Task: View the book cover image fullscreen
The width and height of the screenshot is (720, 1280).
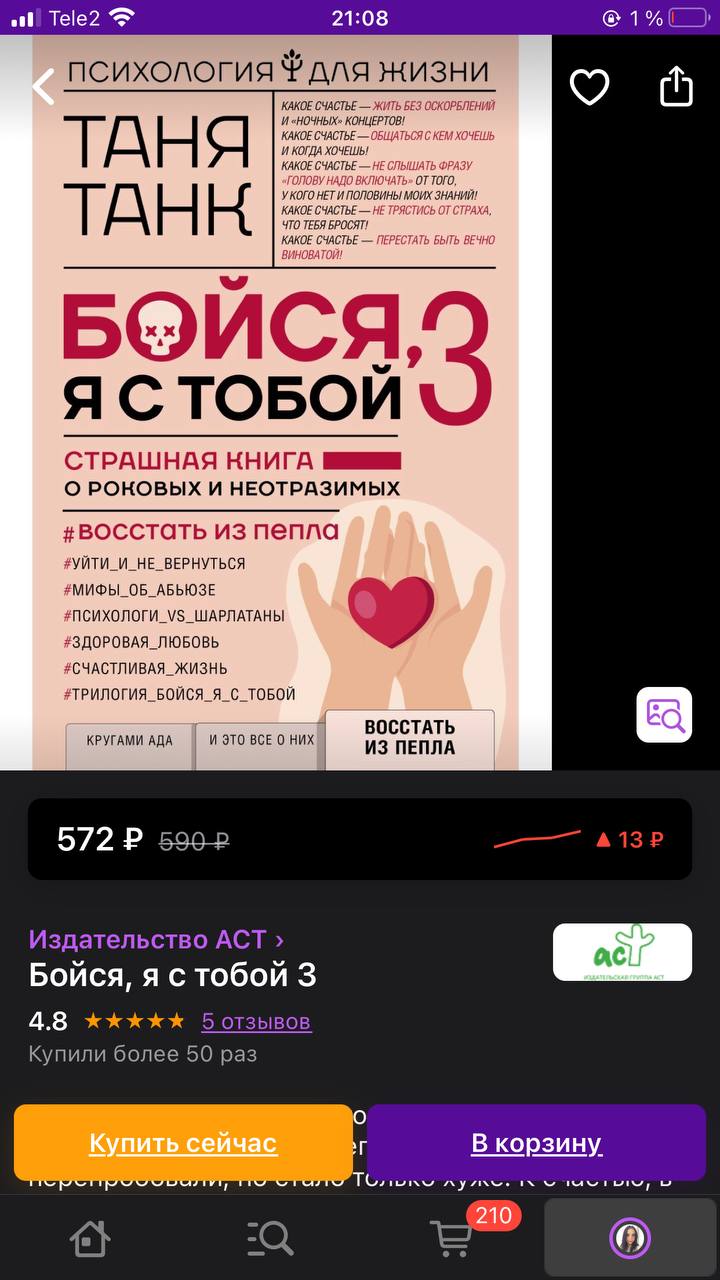Action: coord(290,400)
